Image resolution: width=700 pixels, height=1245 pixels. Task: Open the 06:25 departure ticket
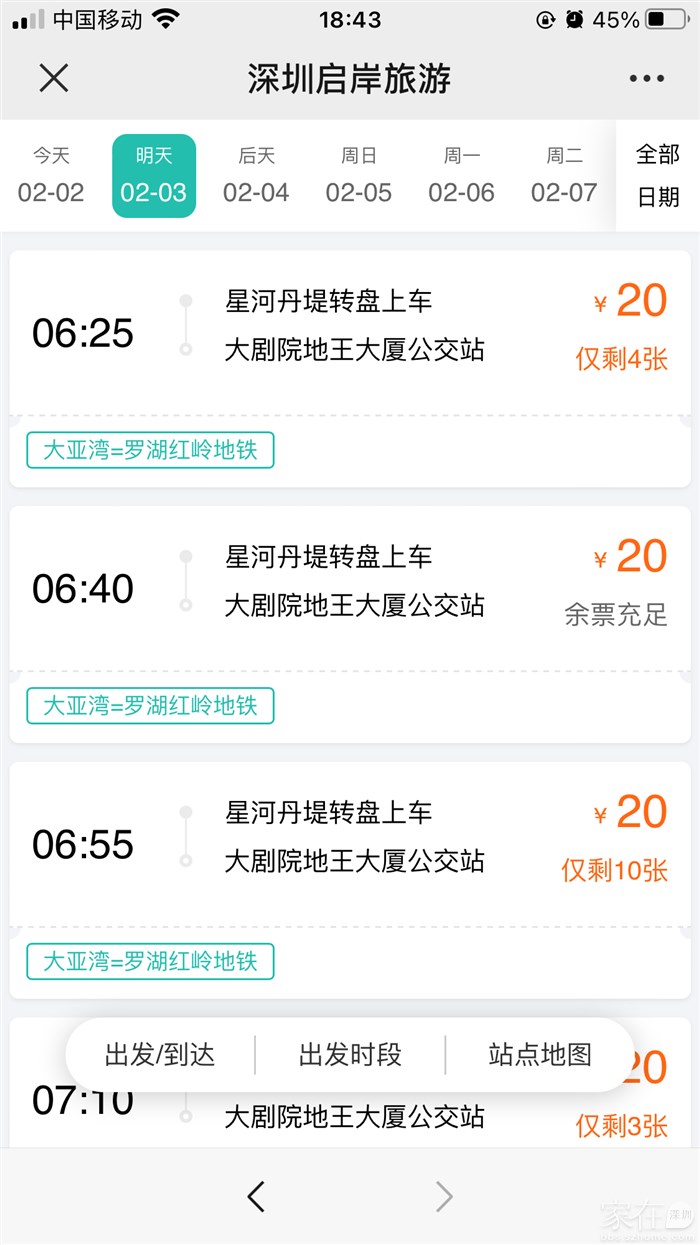point(350,332)
